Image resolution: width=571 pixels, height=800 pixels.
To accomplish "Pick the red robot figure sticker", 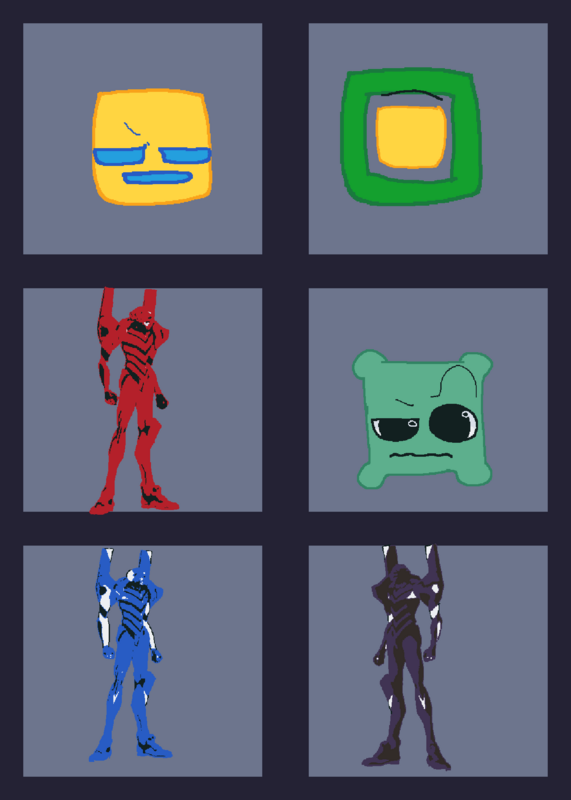I will coord(134,401).
